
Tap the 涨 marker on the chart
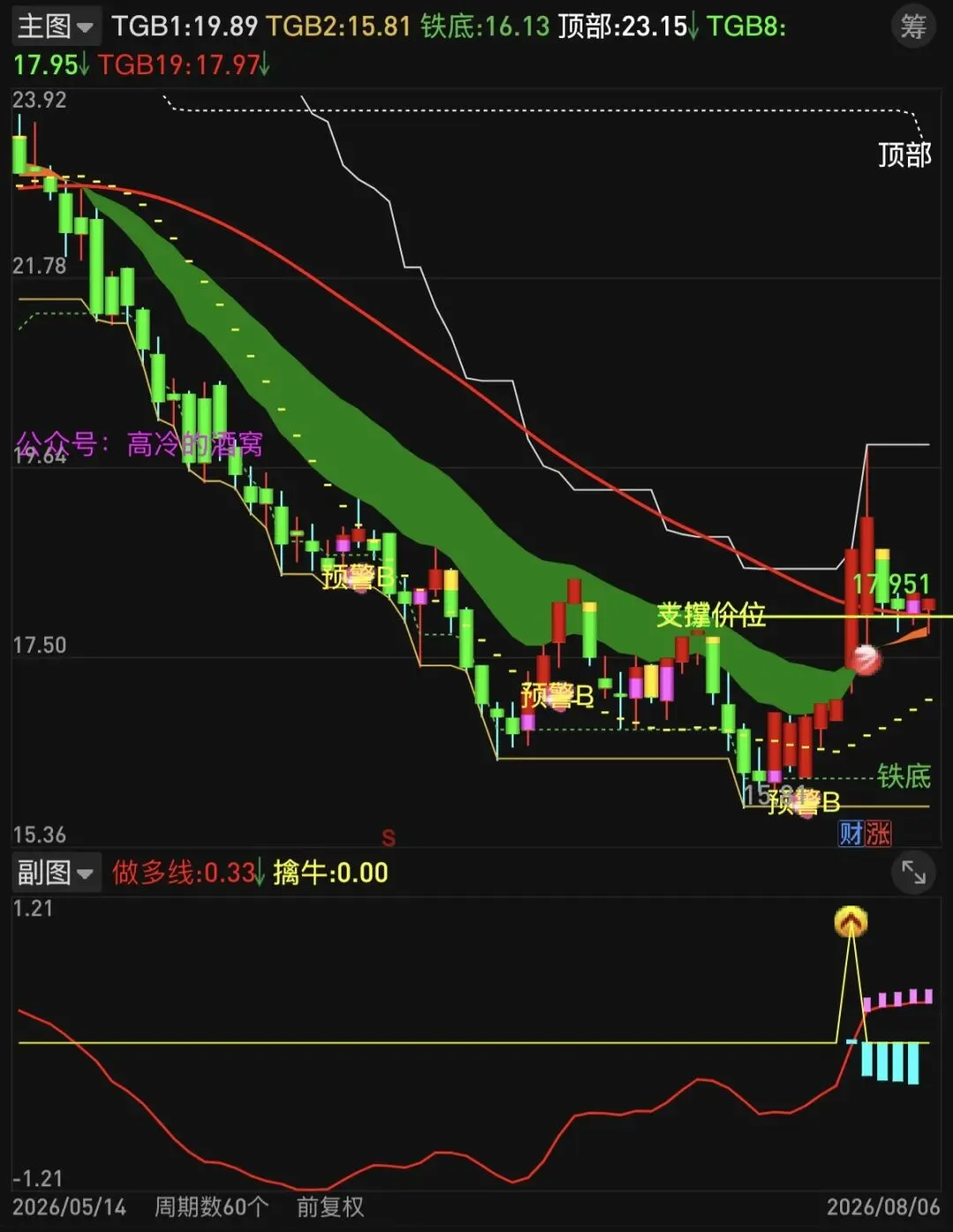point(878,832)
